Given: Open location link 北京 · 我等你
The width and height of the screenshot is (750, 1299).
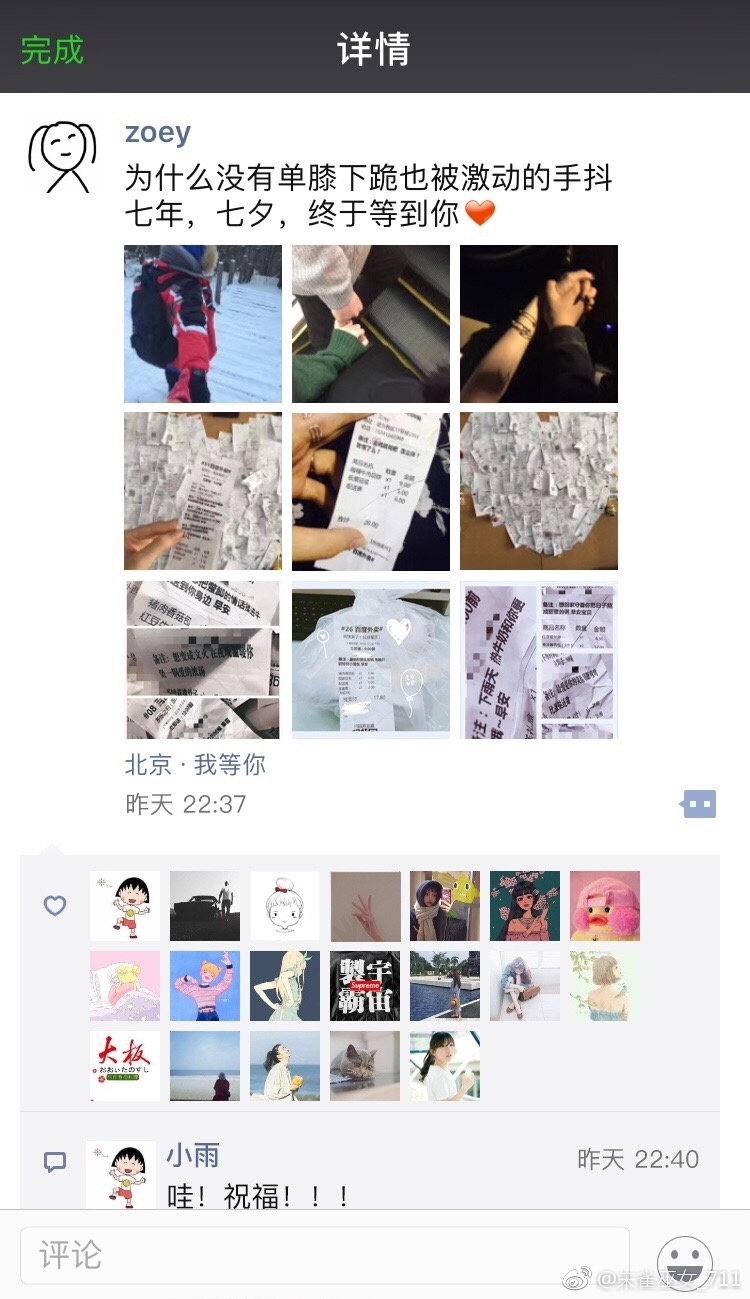Looking at the screenshot, I should 195,765.
